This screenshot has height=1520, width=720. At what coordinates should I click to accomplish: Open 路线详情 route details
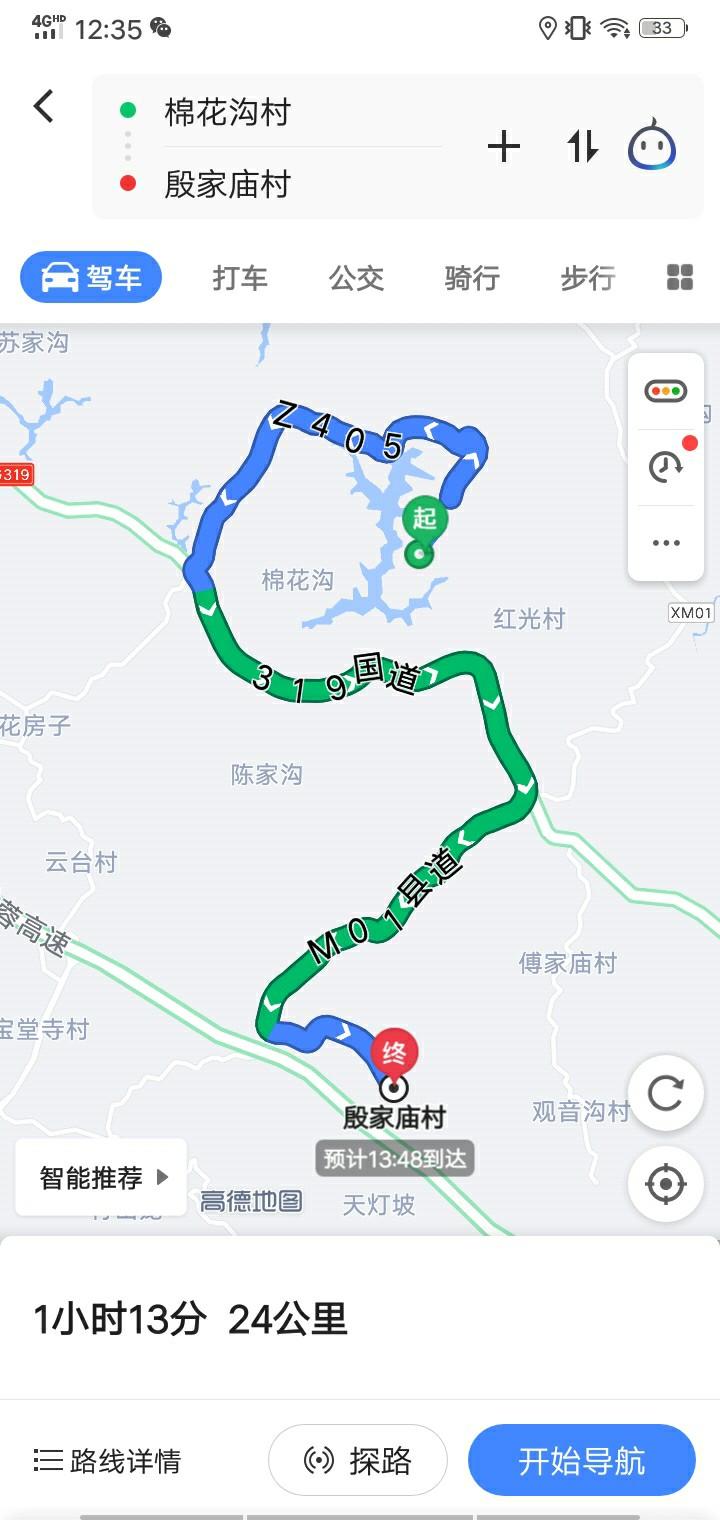point(108,1461)
